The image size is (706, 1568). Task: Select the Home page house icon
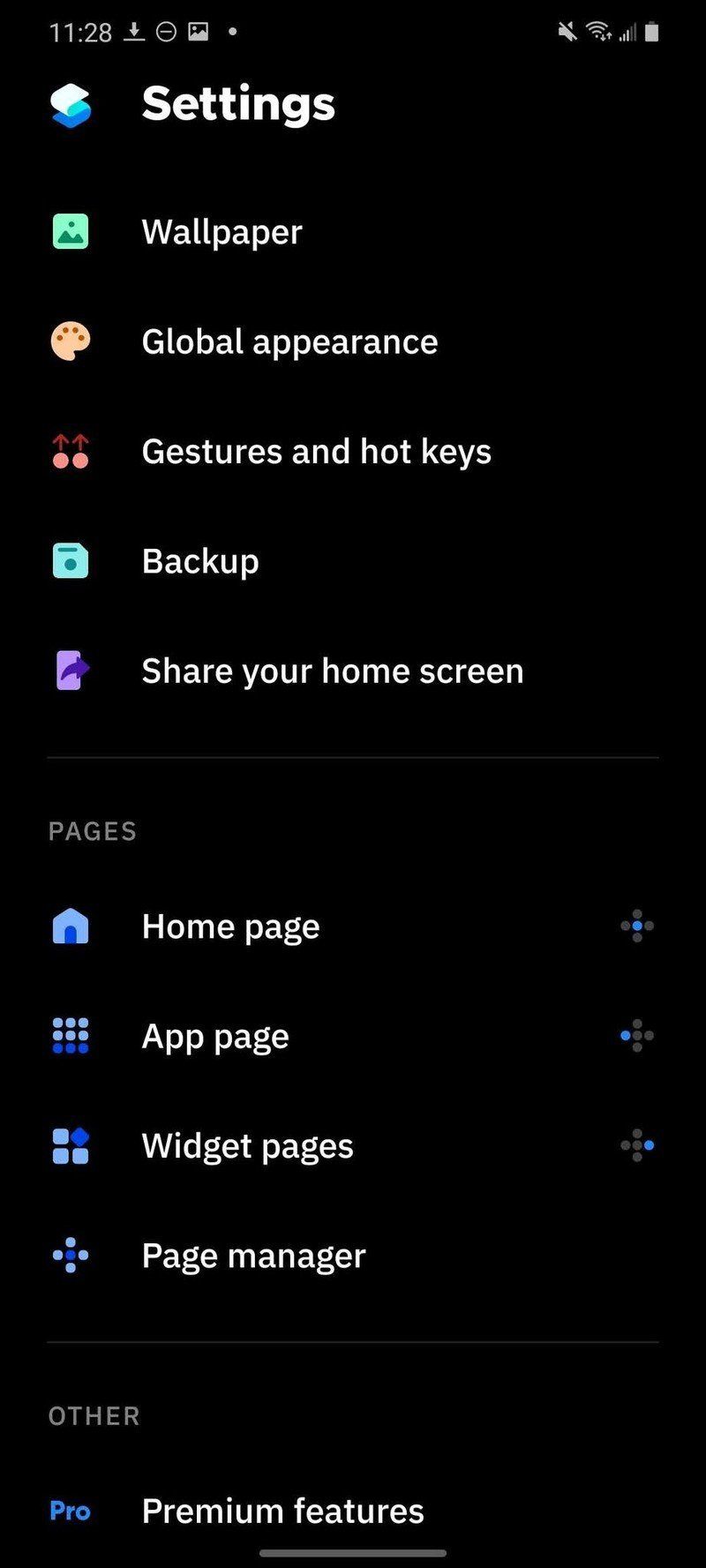pos(70,926)
